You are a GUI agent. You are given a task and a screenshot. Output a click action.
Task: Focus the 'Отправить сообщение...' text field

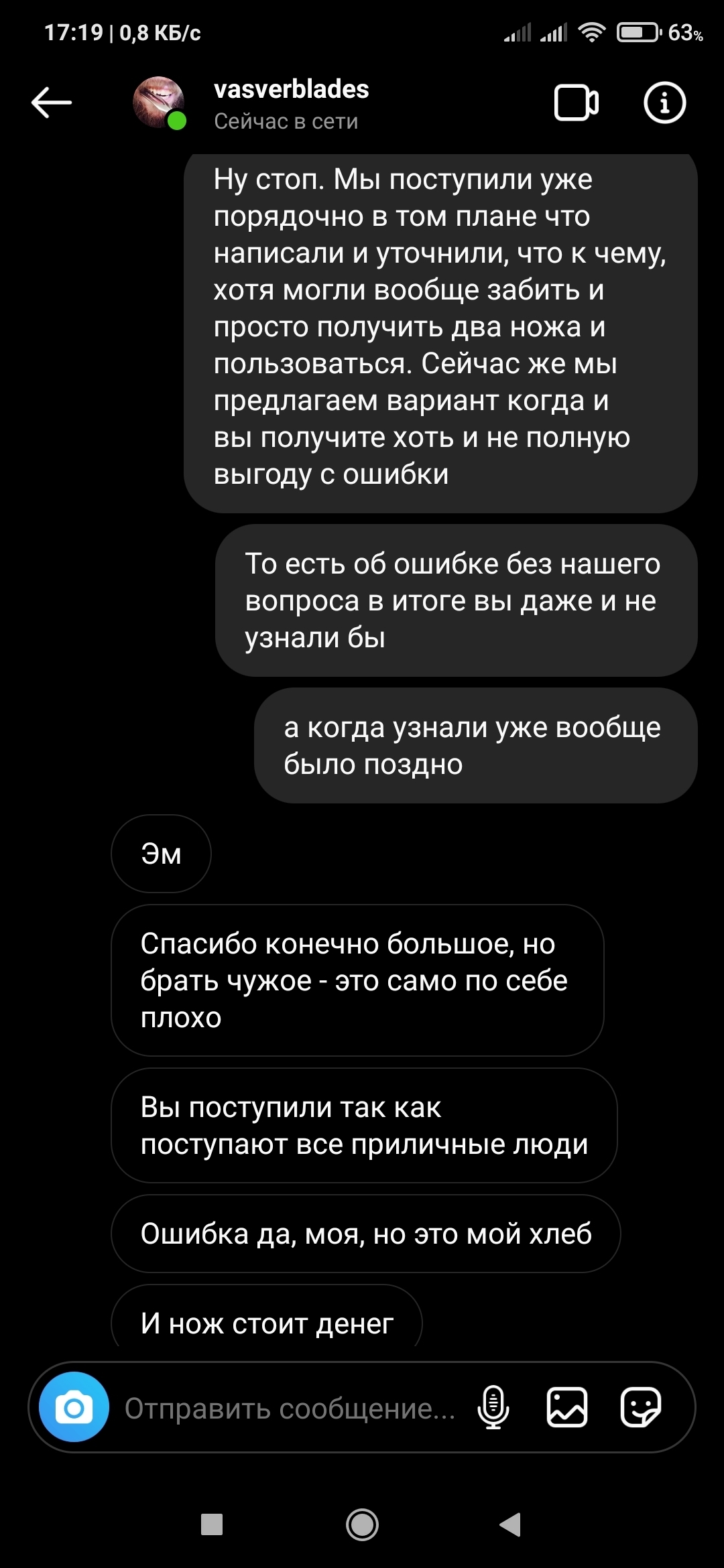[x=290, y=1409]
